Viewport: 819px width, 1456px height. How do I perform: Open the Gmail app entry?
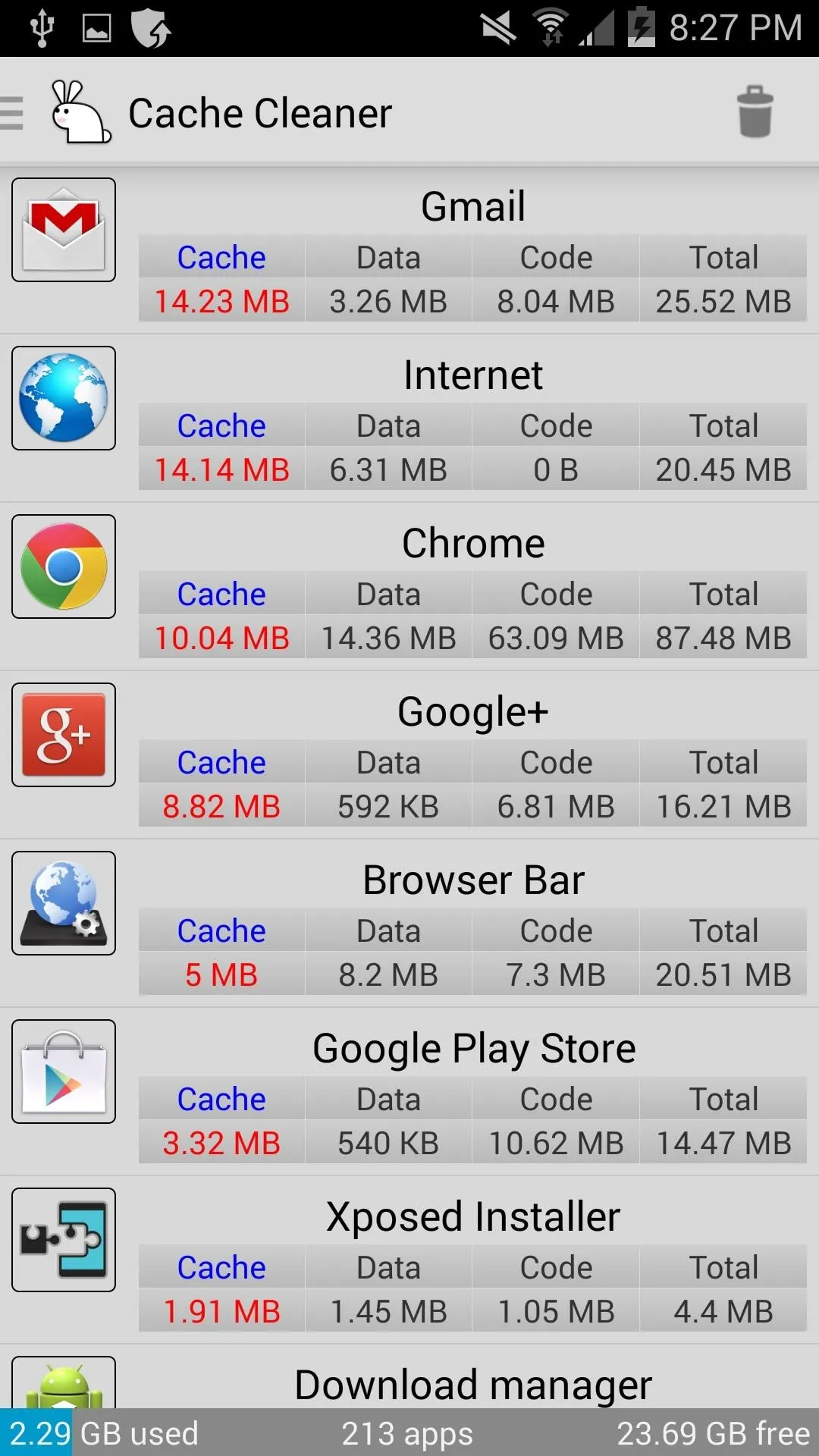tap(409, 250)
